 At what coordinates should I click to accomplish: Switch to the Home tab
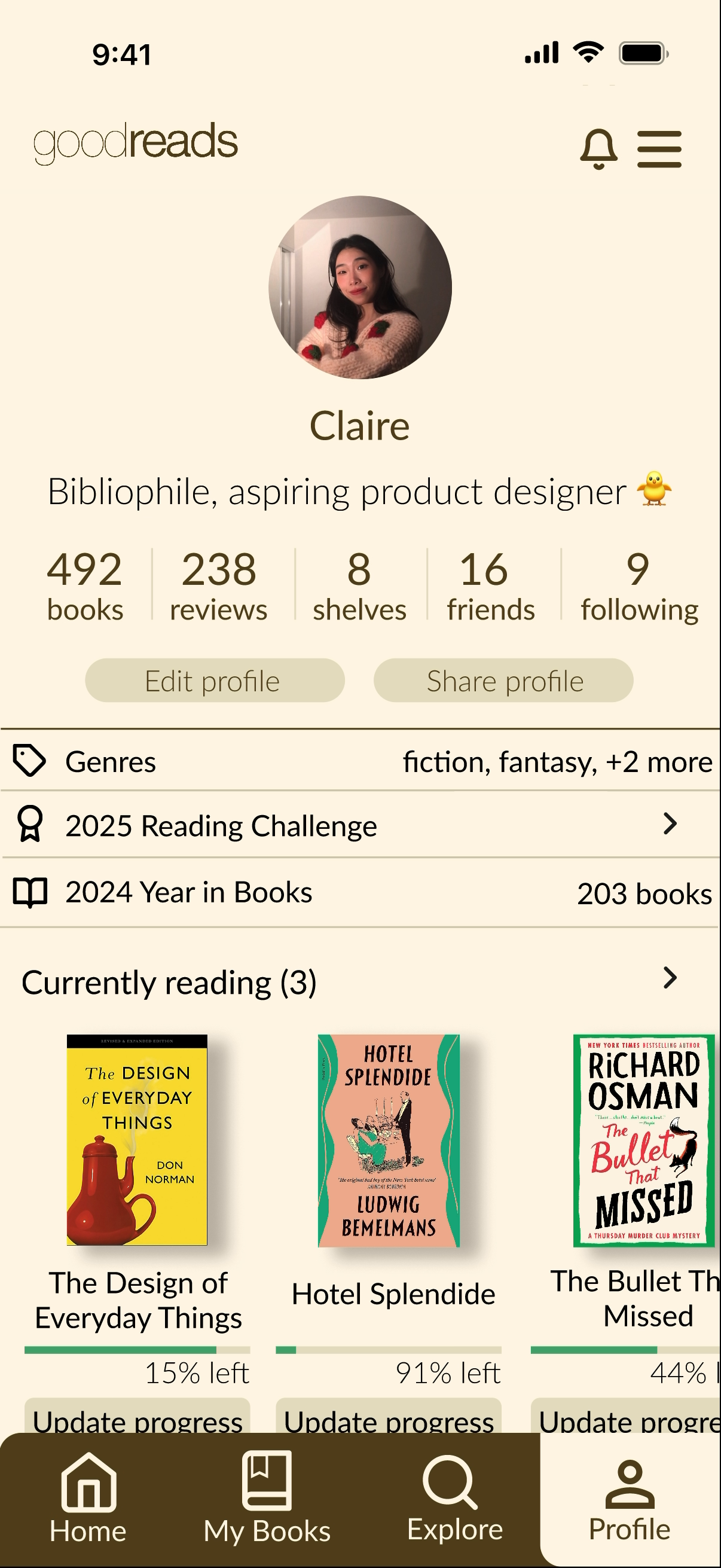88,1499
